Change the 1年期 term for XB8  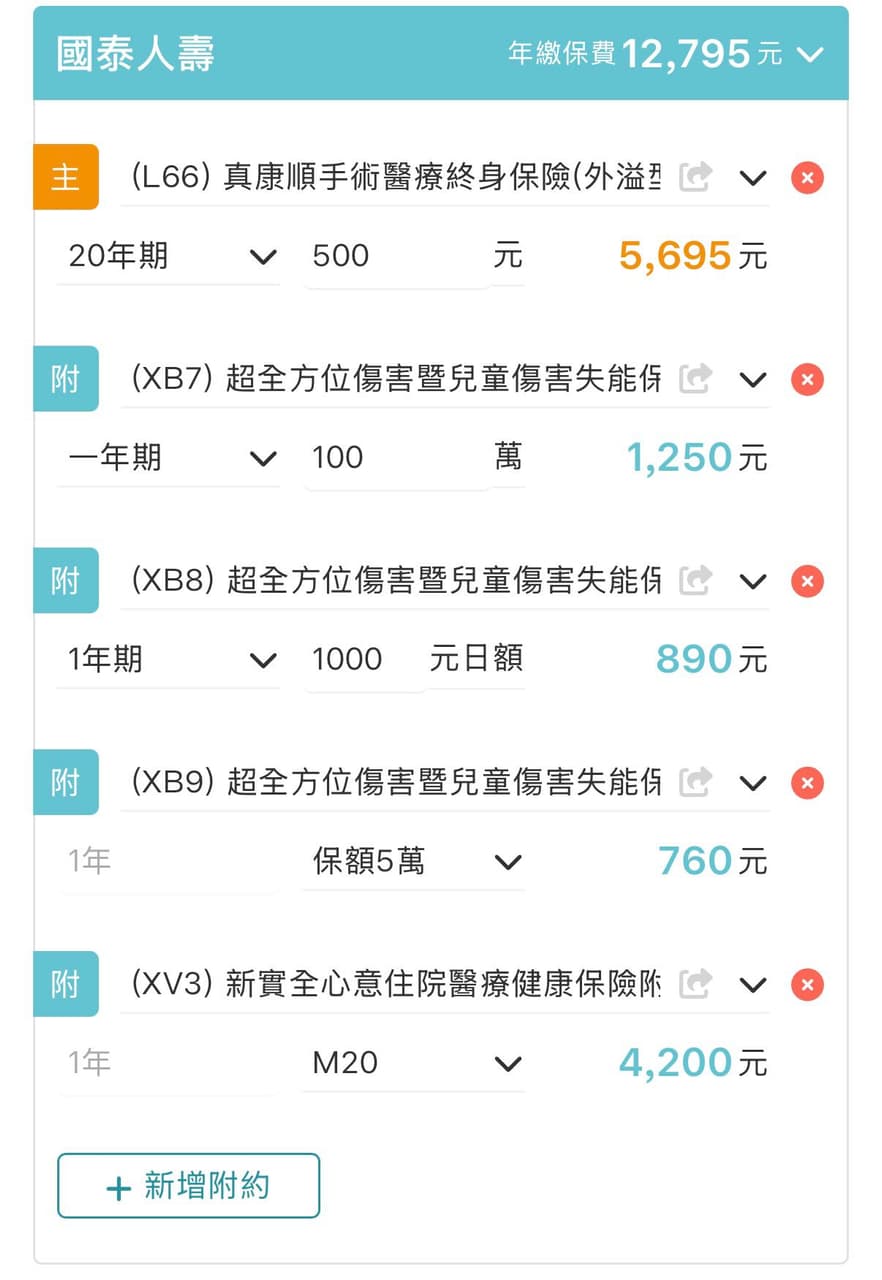click(x=168, y=660)
